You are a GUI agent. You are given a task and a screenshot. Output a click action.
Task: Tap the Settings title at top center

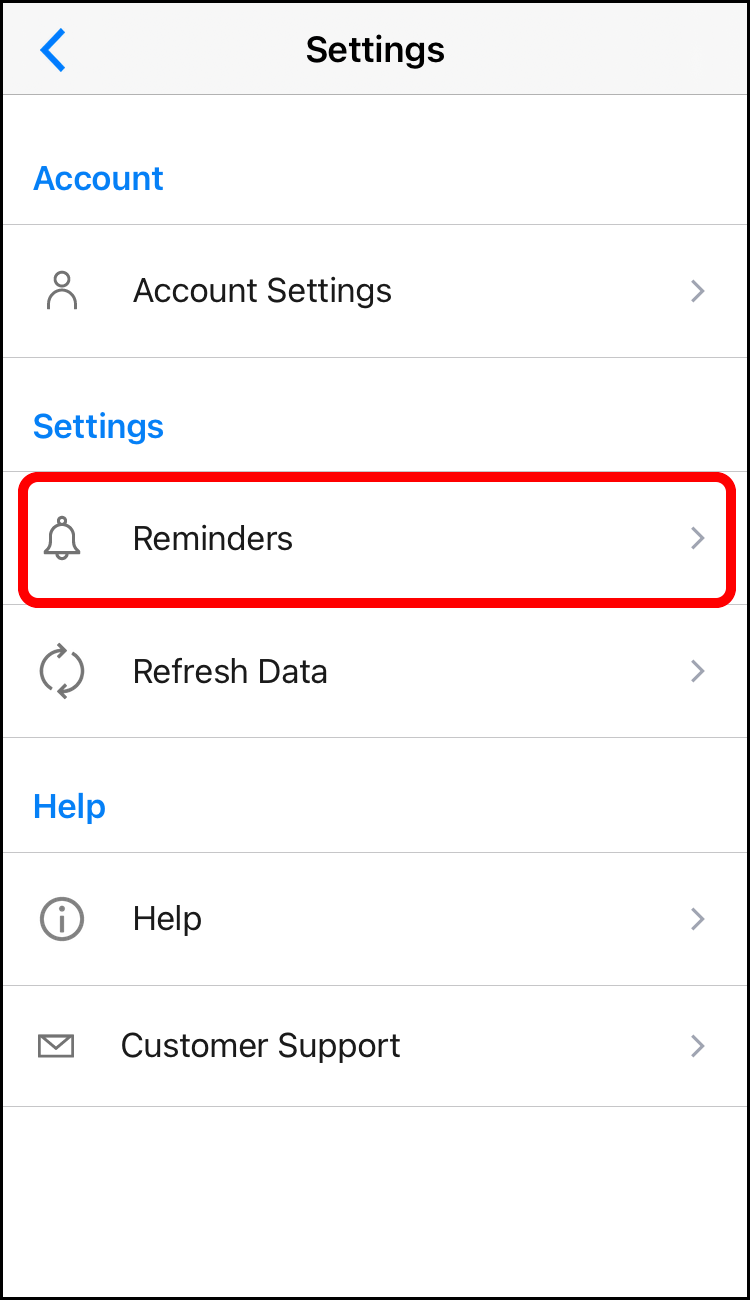[x=375, y=50]
